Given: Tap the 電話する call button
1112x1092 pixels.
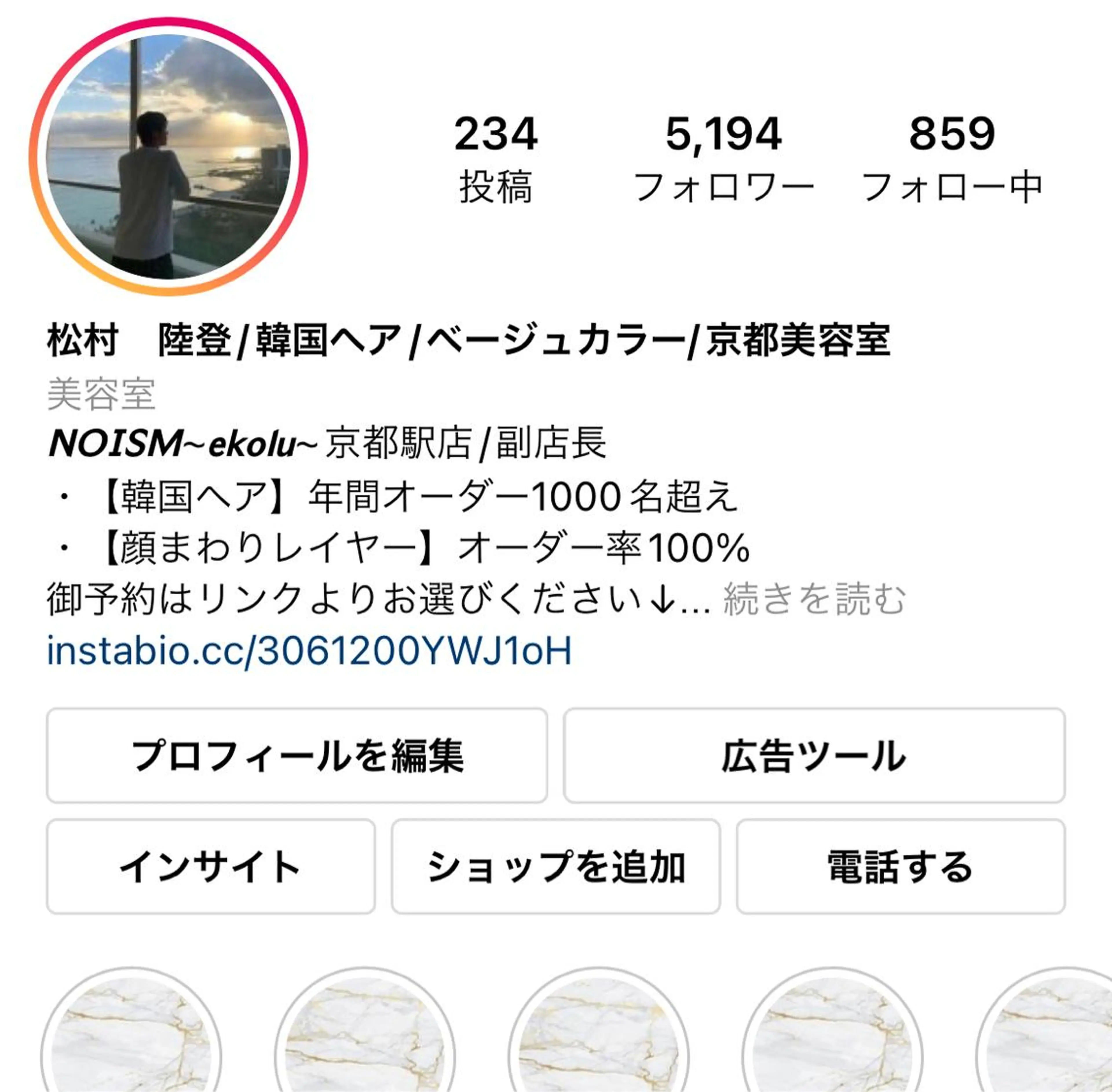Looking at the screenshot, I should (x=900, y=866).
